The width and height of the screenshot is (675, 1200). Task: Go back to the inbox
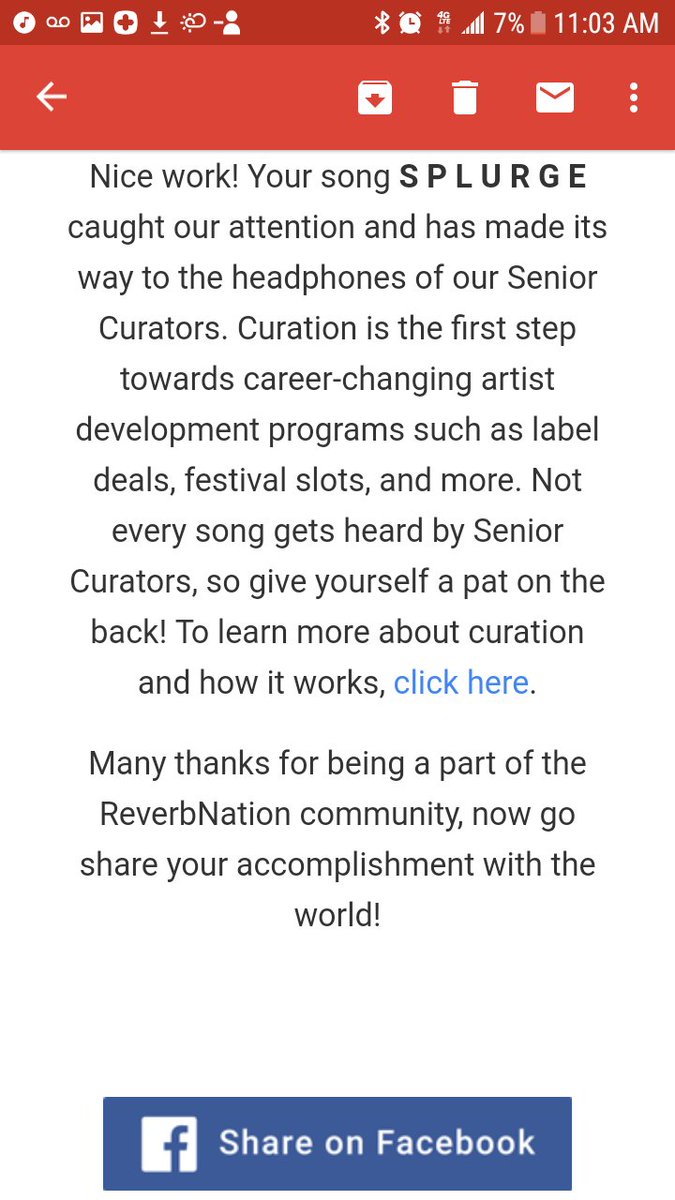(51, 97)
